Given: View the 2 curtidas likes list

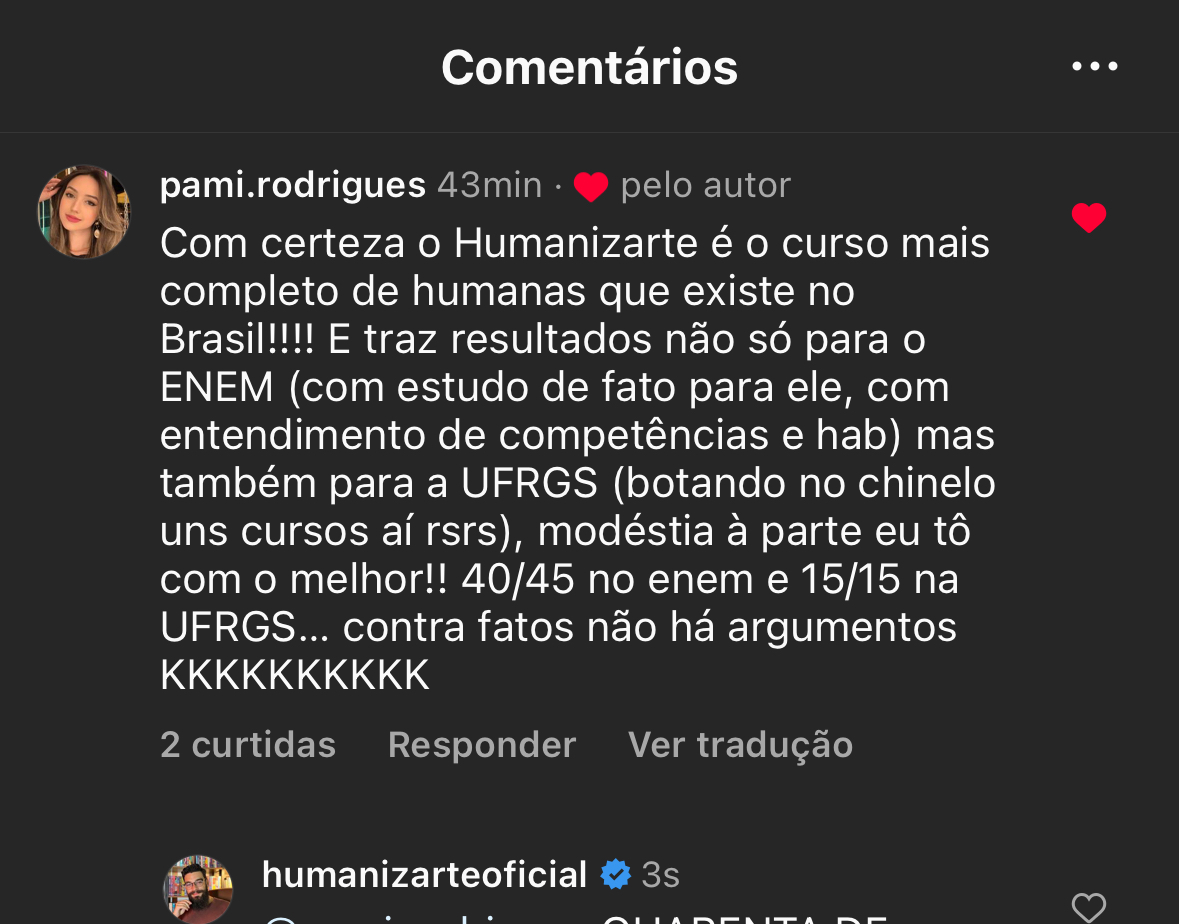Looking at the screenshot, I should point(248,745).
